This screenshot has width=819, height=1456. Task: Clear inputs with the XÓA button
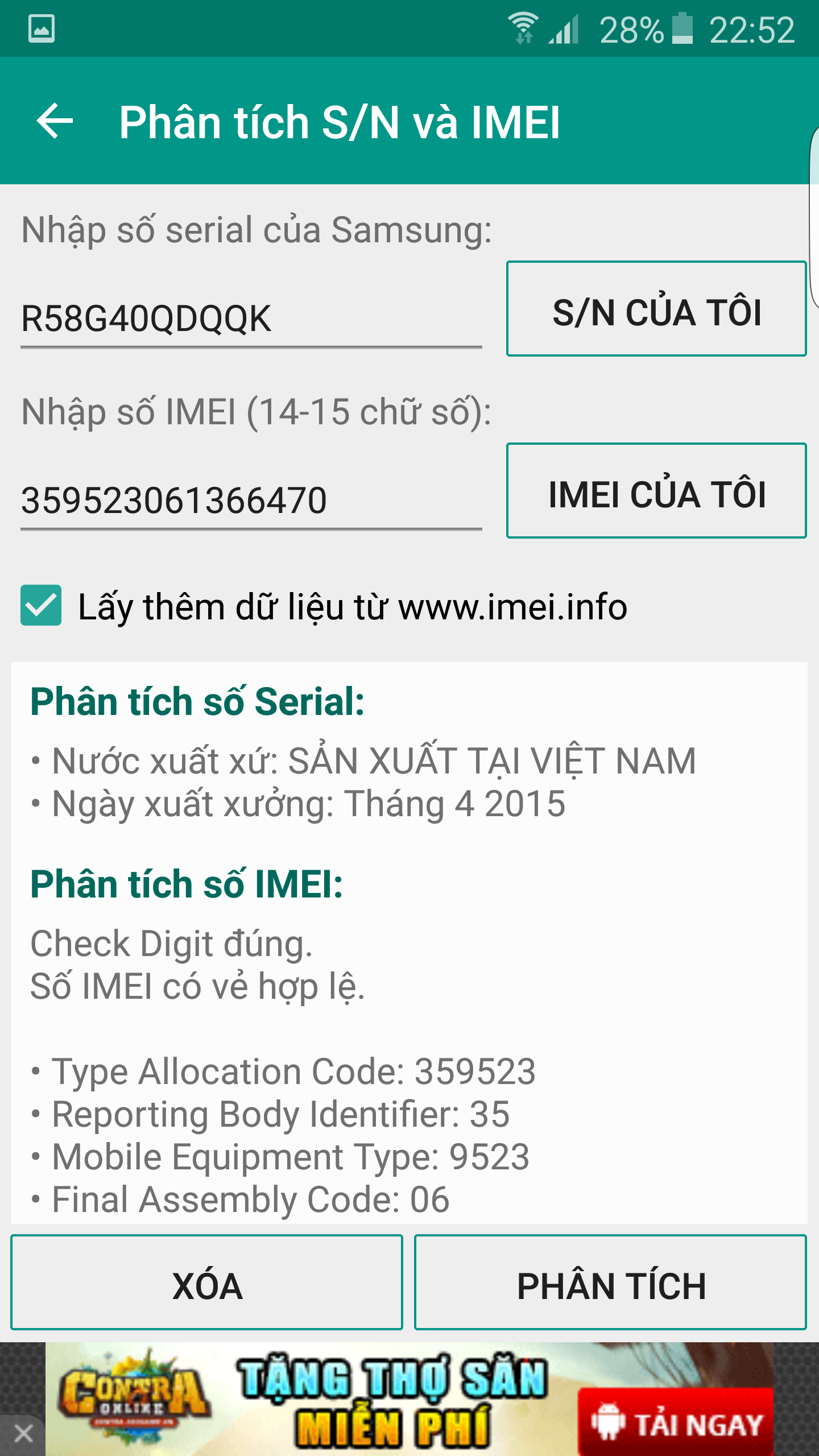click(x=206, y=1283)
